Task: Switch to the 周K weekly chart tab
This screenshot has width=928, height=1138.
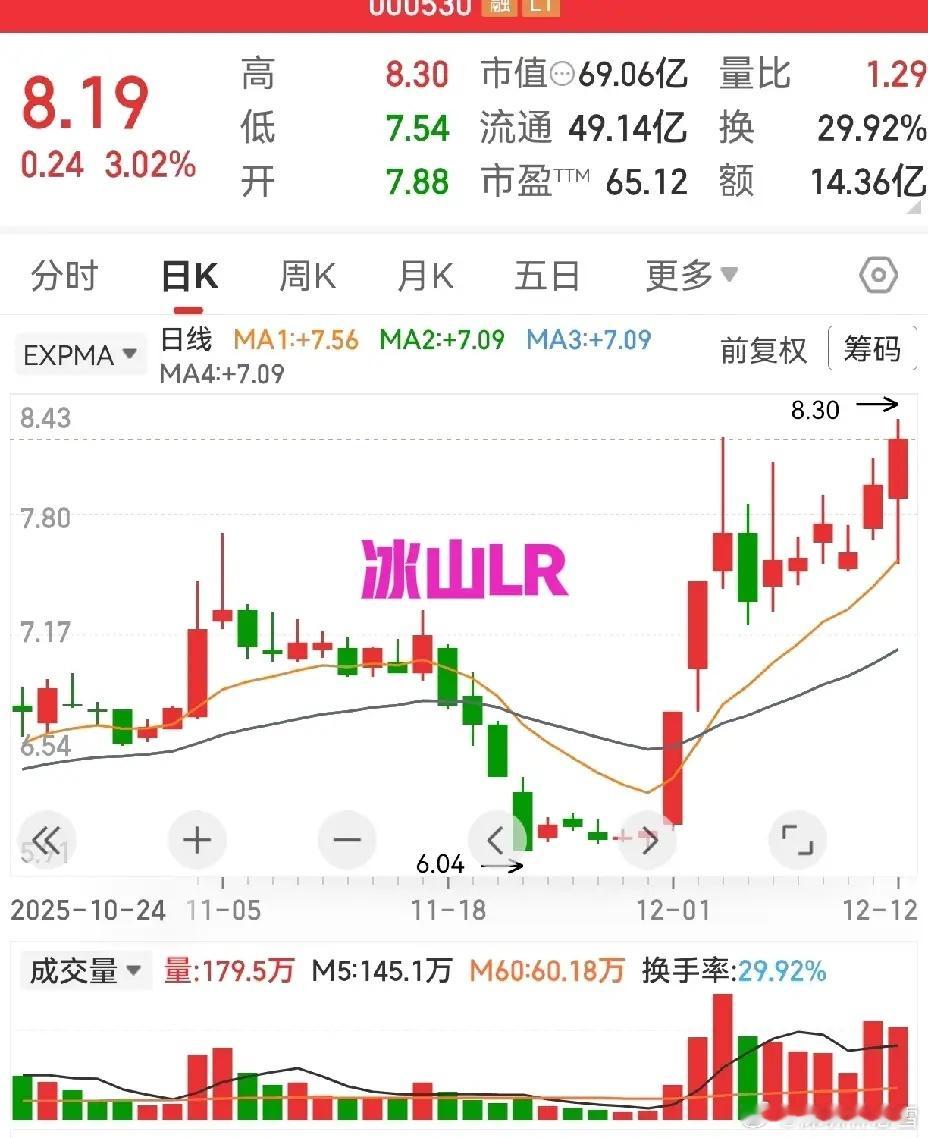Action: pos(306,275)
